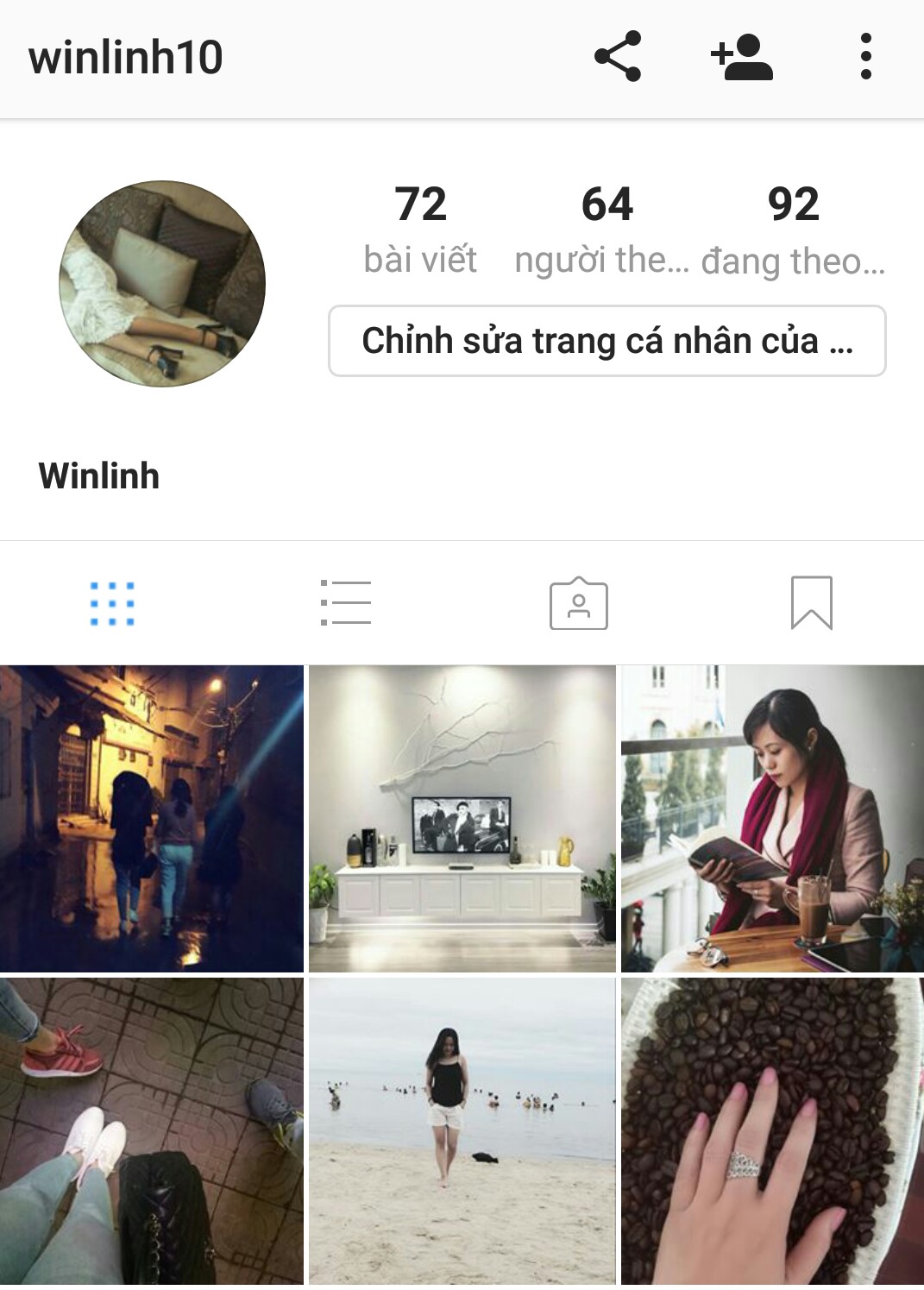
Task: Open the woman reading book post
Action: [772, 818]
